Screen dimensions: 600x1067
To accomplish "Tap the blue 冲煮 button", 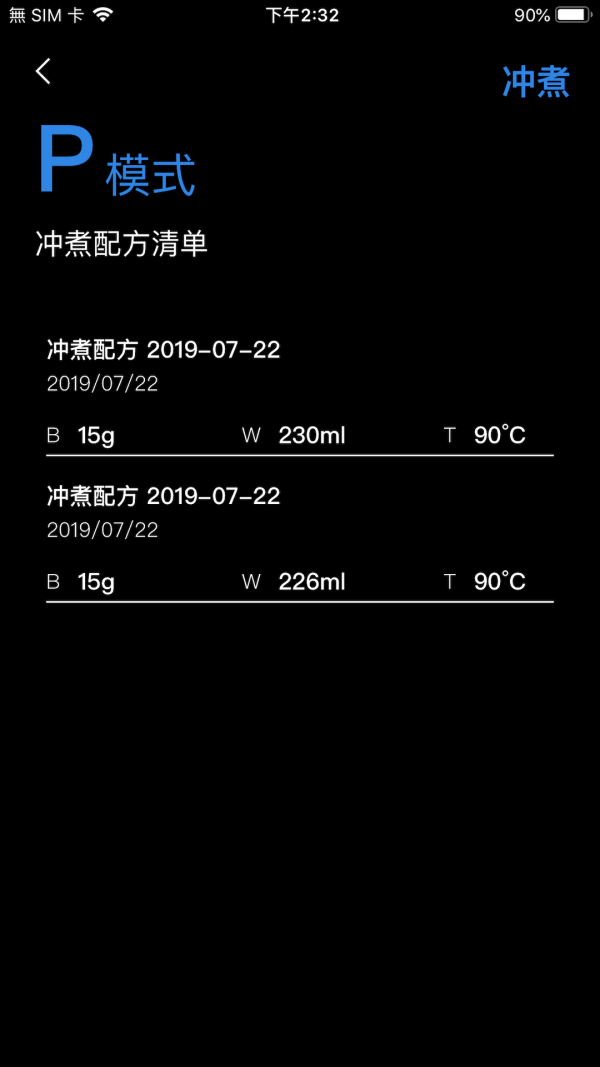I will (x=535, y=82).
